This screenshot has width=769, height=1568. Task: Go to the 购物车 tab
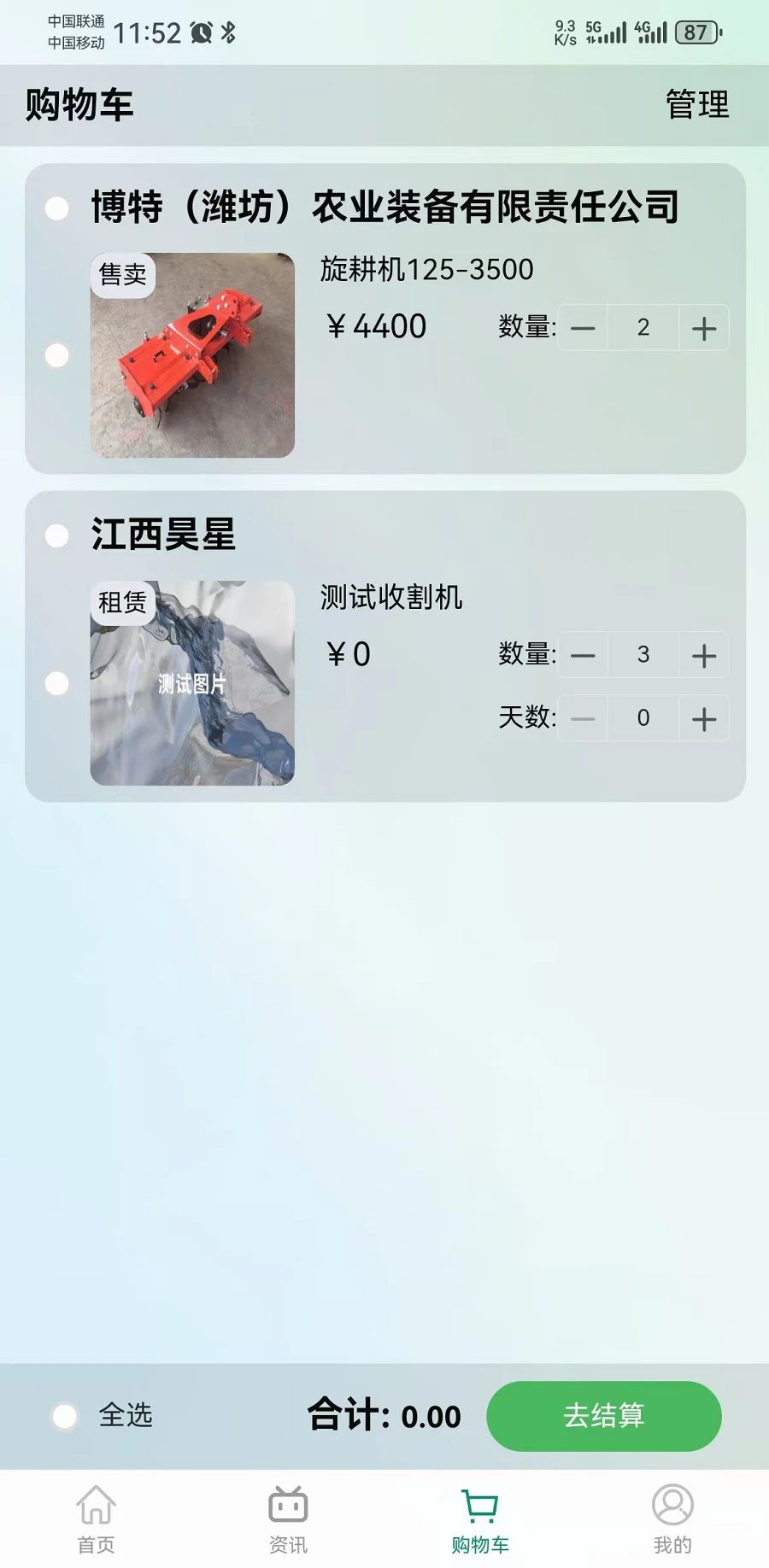point(480,1519)
